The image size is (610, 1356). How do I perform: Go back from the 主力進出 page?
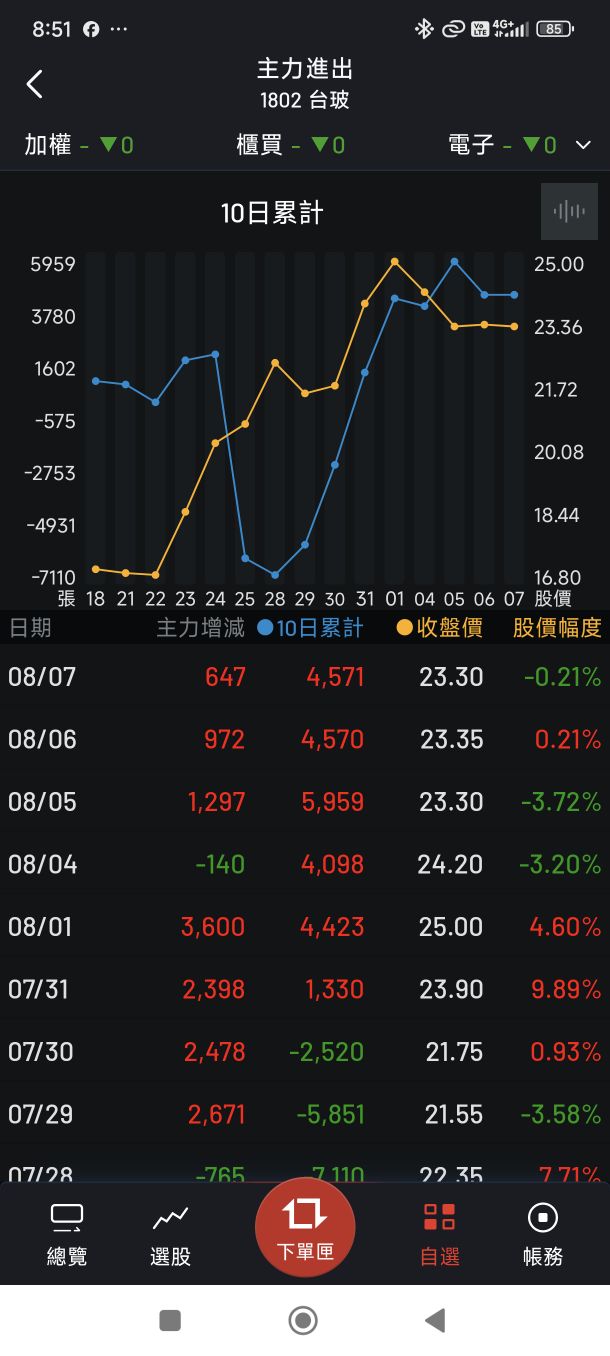[35, 84]
